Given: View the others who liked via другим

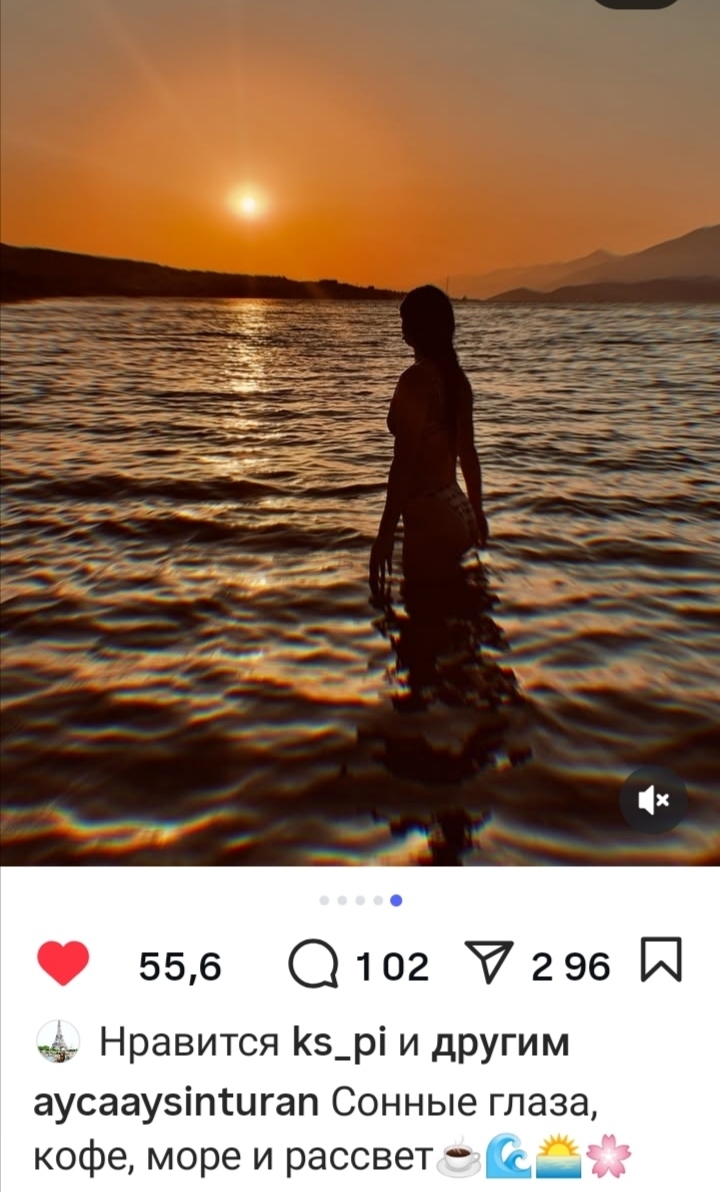Looking at the screenshot, I should [x=500, y=1042].
